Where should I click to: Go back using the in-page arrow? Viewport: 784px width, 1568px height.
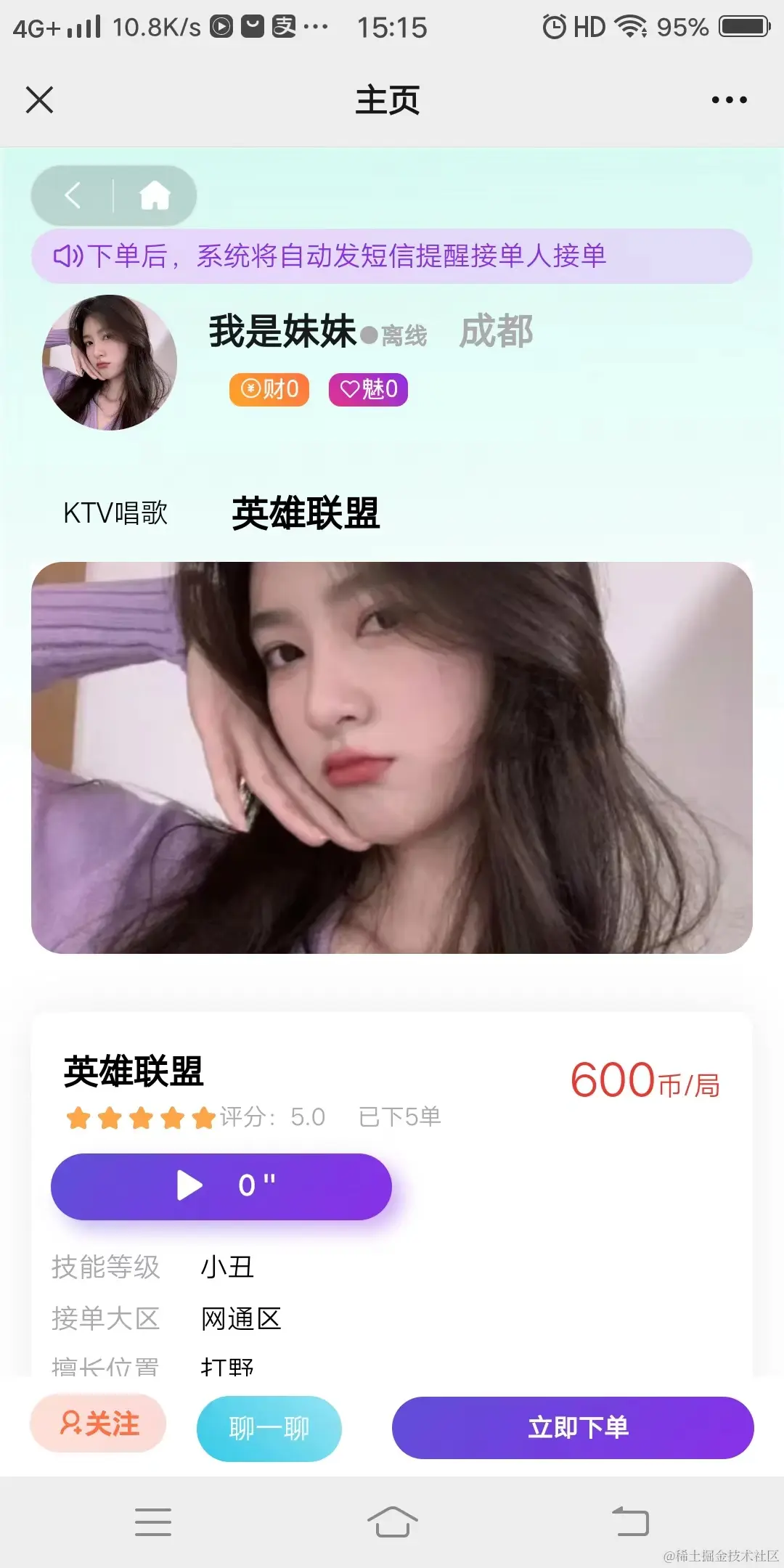73,196
